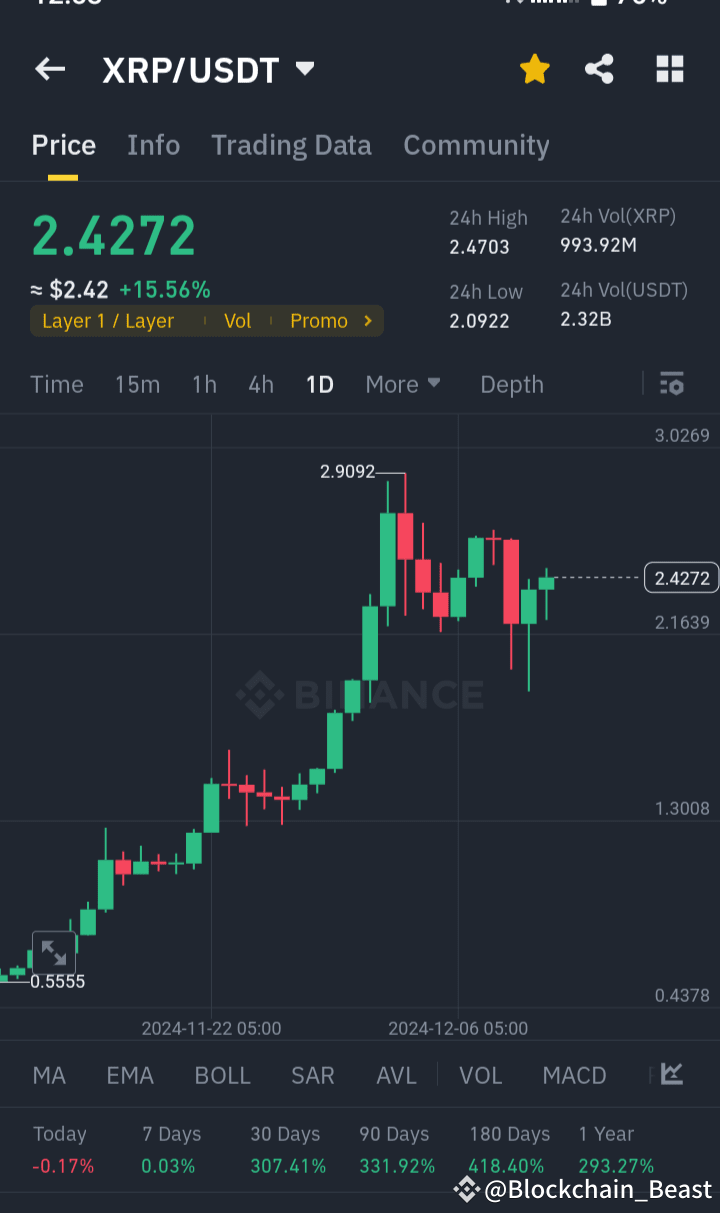Open the share icon

(599, 68)
